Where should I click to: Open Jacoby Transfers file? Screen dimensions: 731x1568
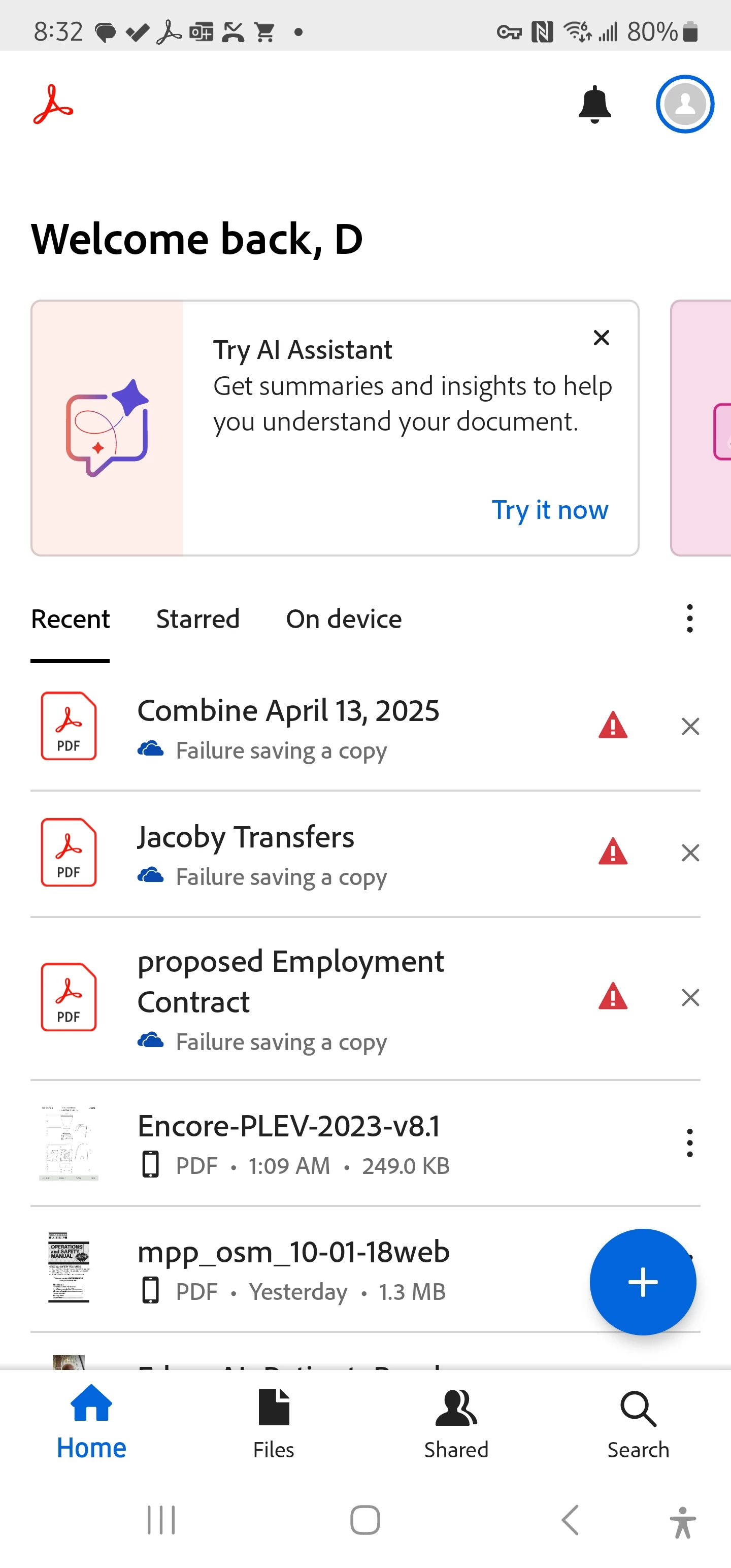coord(245,837)
